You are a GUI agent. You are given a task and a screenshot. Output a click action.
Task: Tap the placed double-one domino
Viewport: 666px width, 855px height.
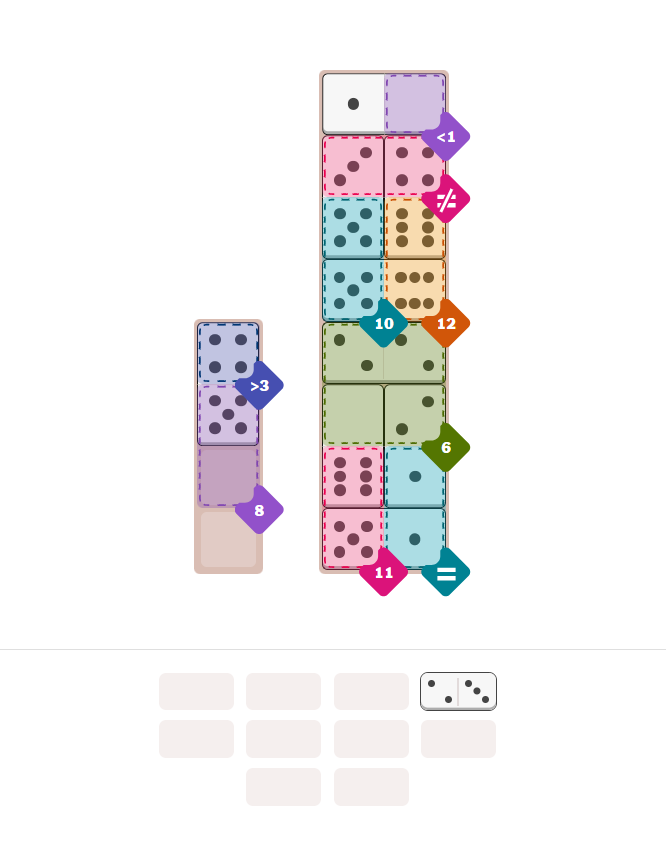415,507
